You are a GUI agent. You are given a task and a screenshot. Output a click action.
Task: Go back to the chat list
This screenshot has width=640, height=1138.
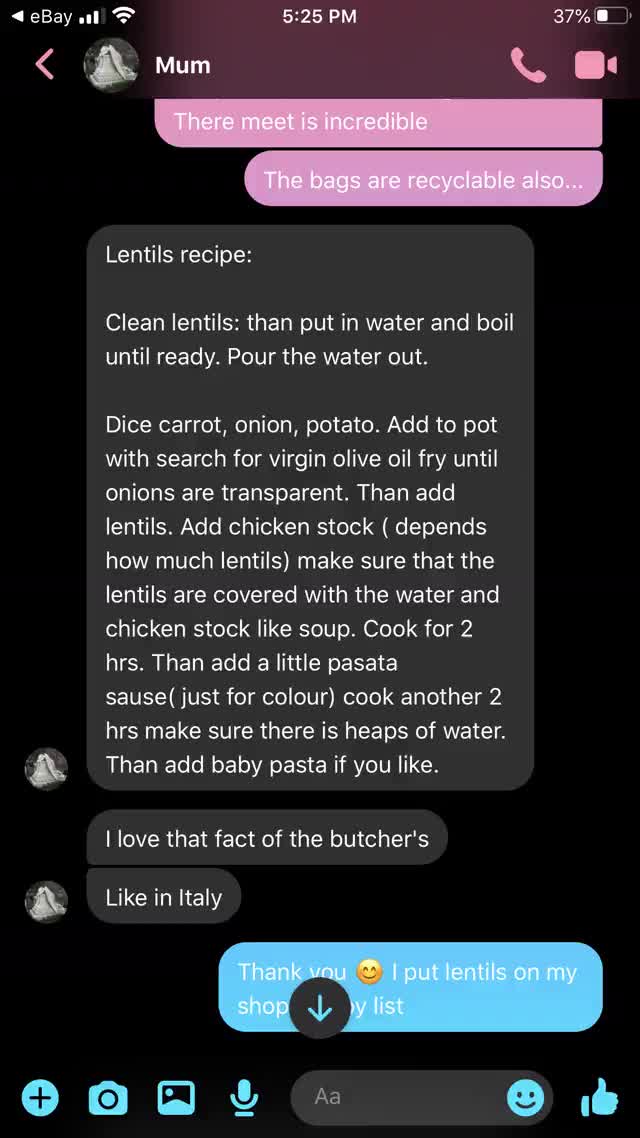(44, 65)
